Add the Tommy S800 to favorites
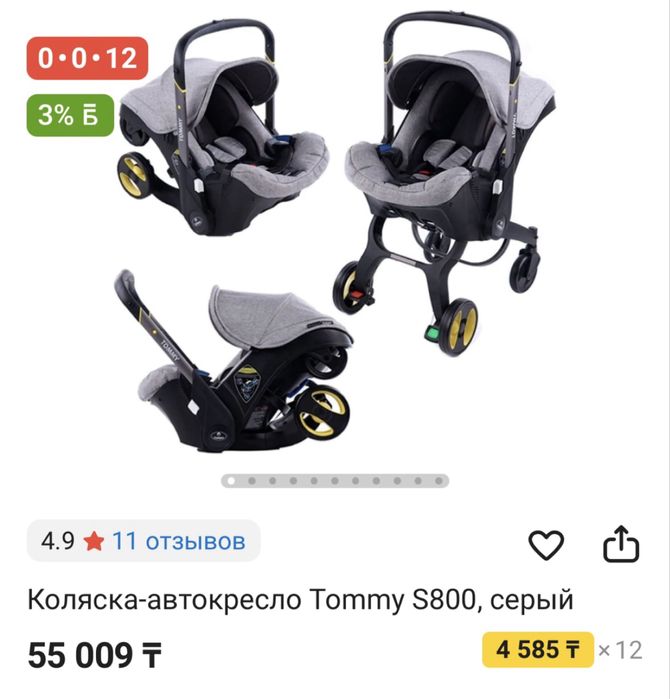The width and height of the screenshot is (670, 699). pyautogui.click(x=546, y=545)
